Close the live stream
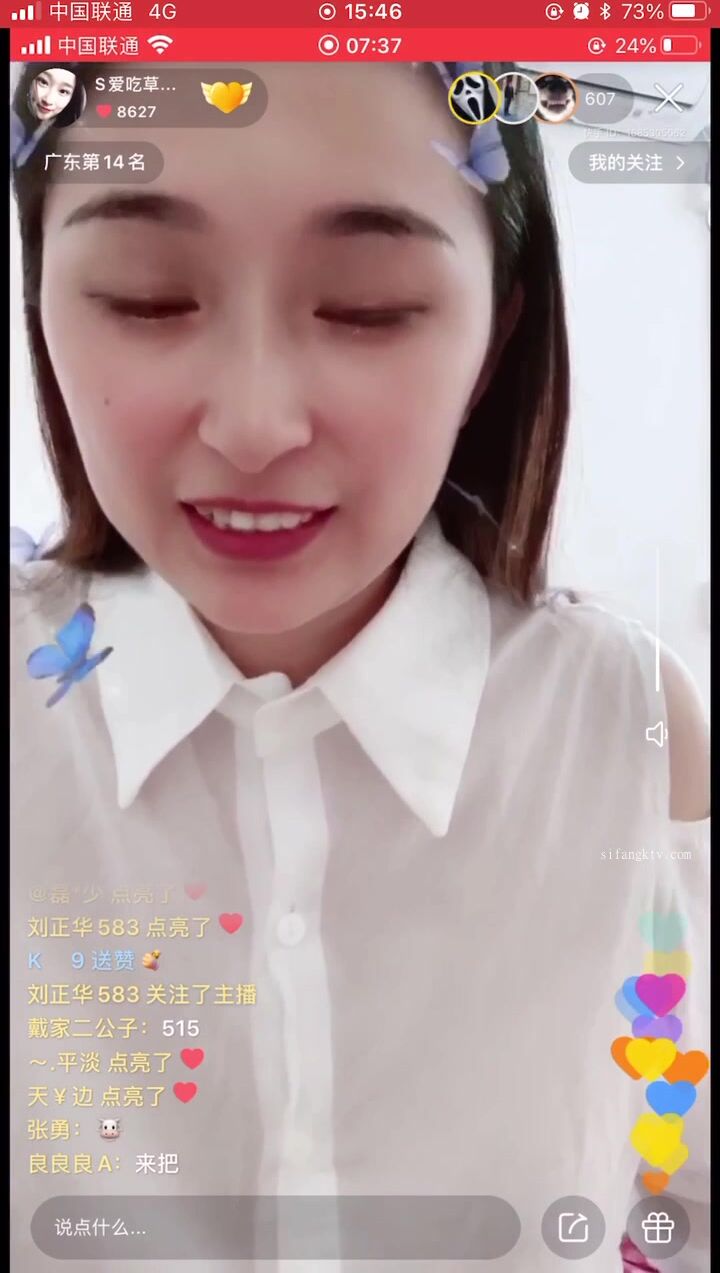 coord(668,98)
